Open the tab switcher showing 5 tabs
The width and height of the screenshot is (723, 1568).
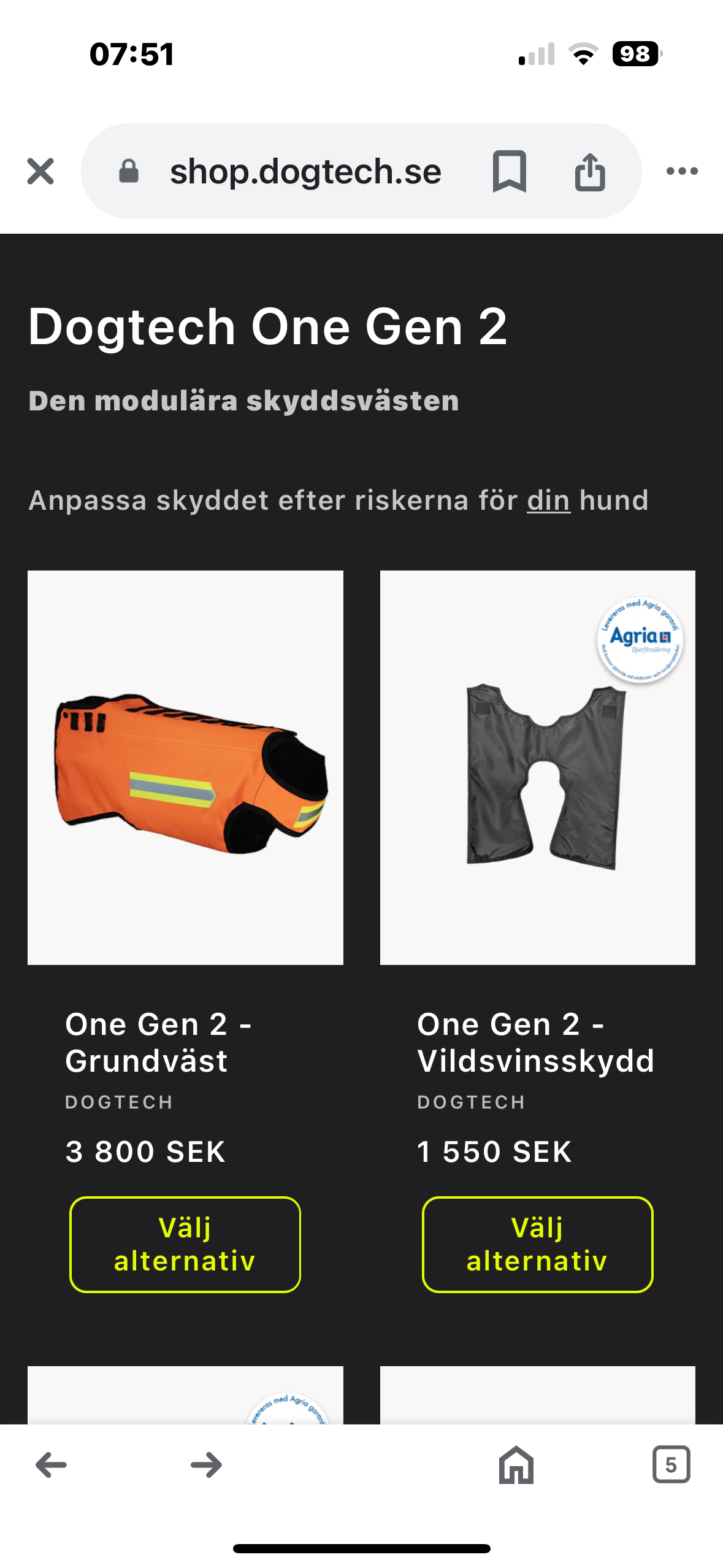[671, 1465]
